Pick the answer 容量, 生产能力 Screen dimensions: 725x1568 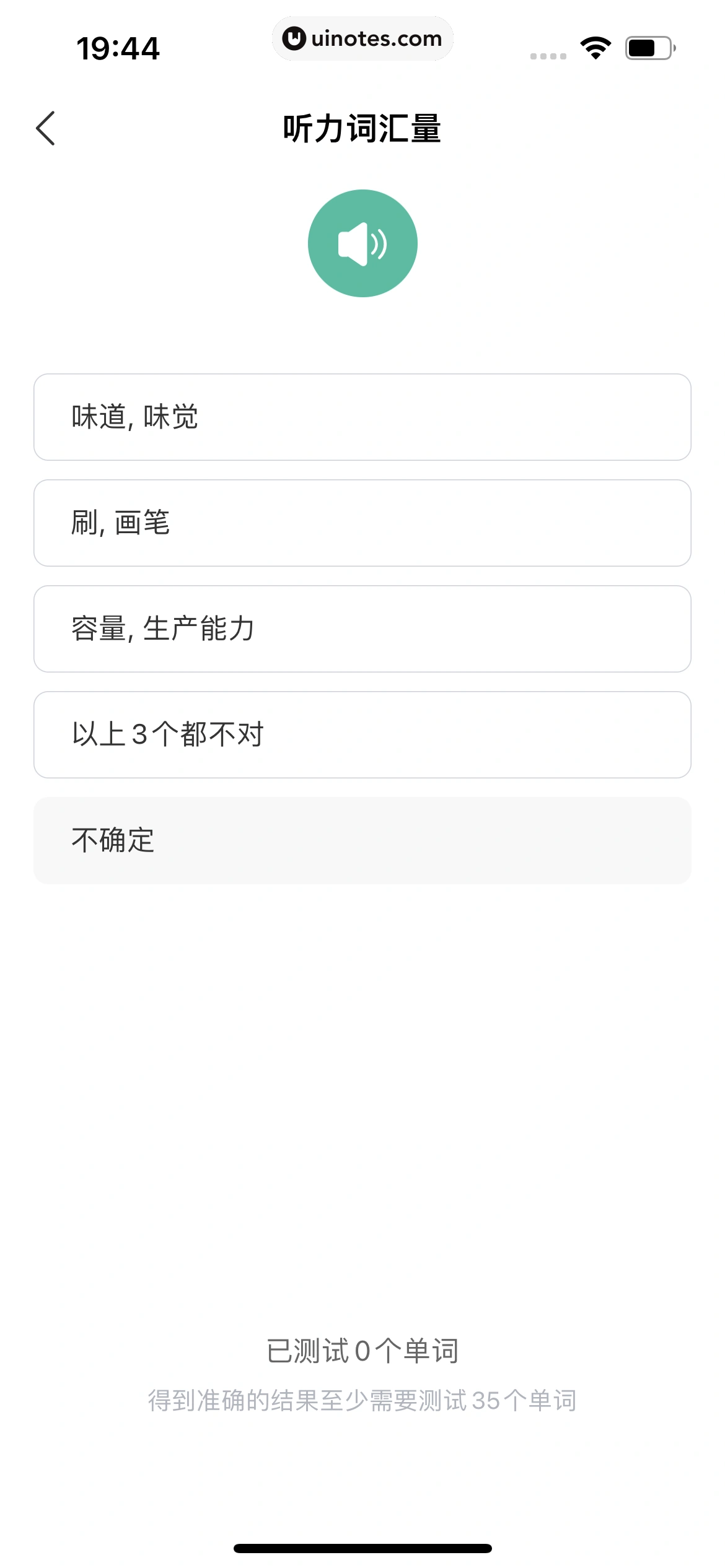click(362, 628)
